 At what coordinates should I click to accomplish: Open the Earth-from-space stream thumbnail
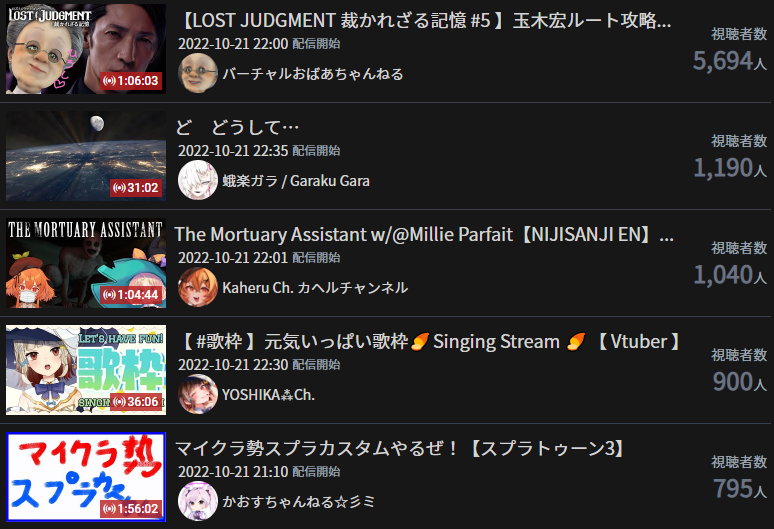[85, 156]
